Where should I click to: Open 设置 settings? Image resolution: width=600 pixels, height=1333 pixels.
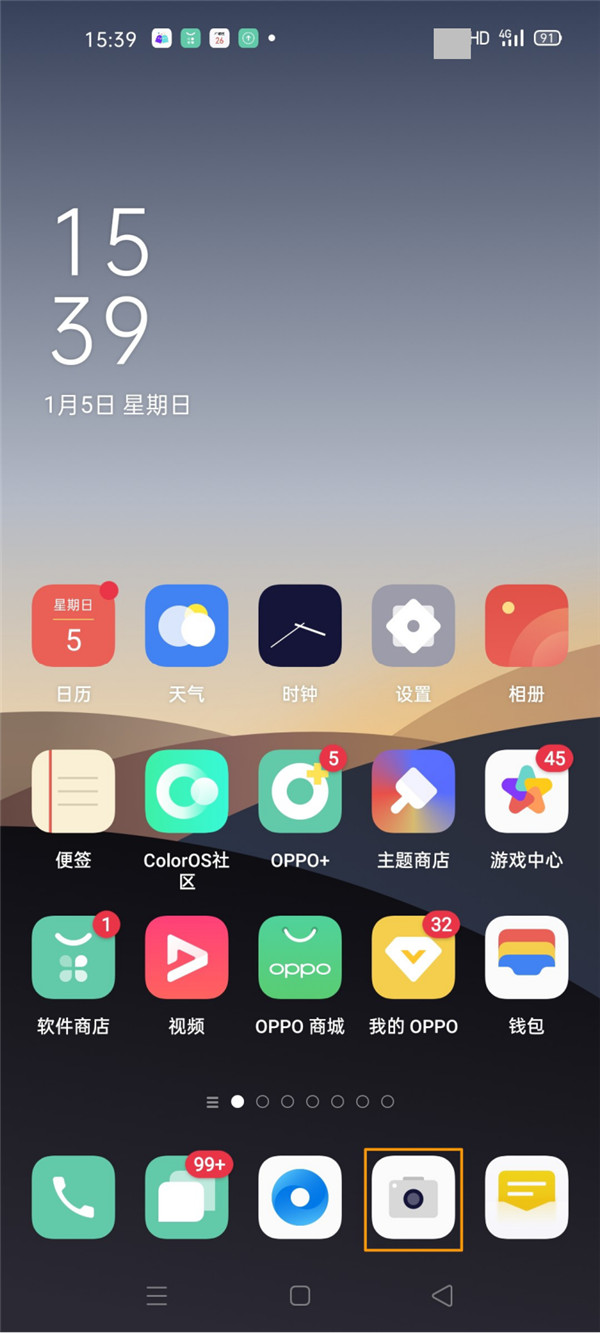(413, 626)
